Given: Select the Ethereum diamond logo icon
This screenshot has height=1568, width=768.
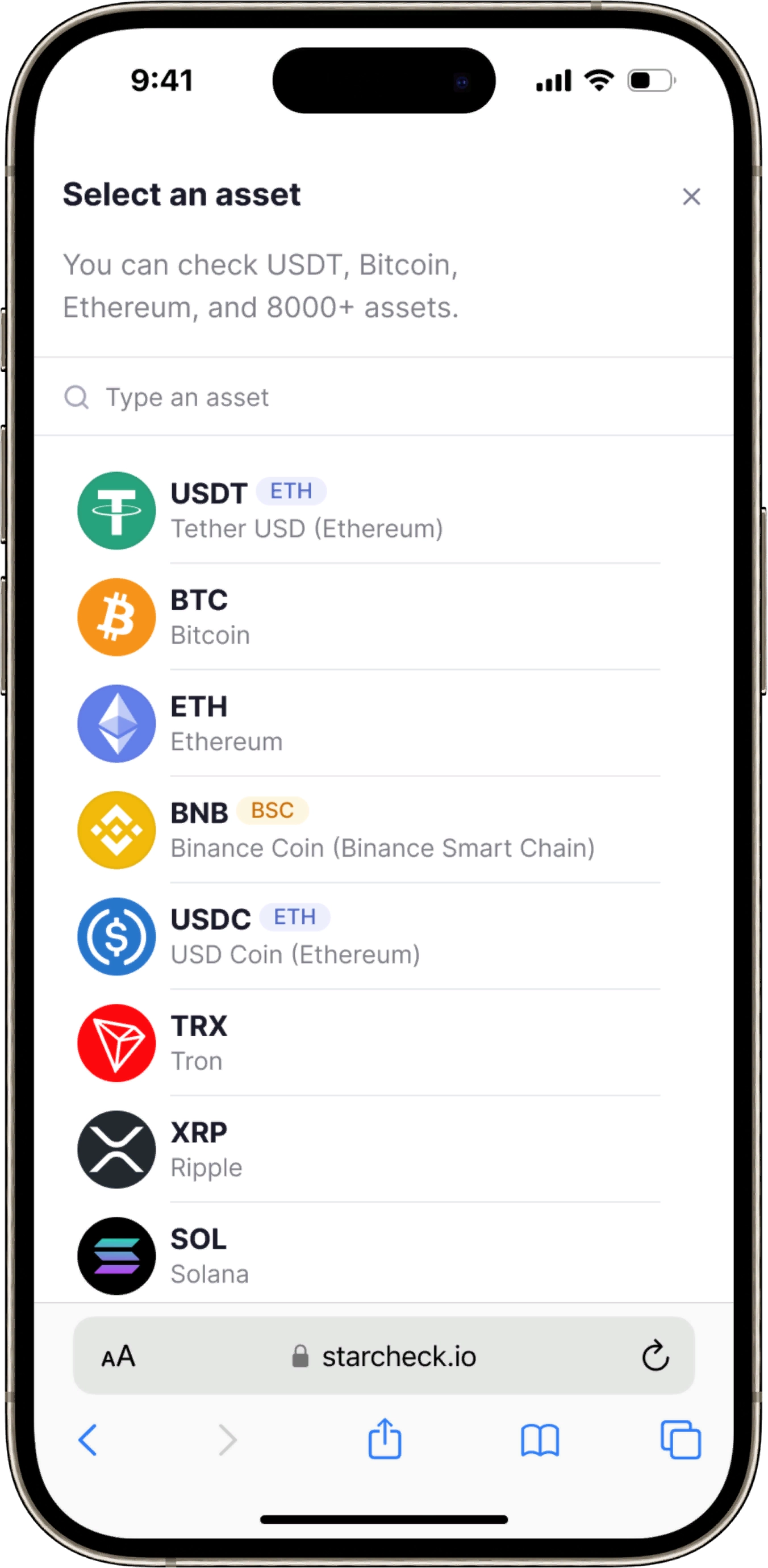Looking at the screenshot, I should [x=116, y=723].
